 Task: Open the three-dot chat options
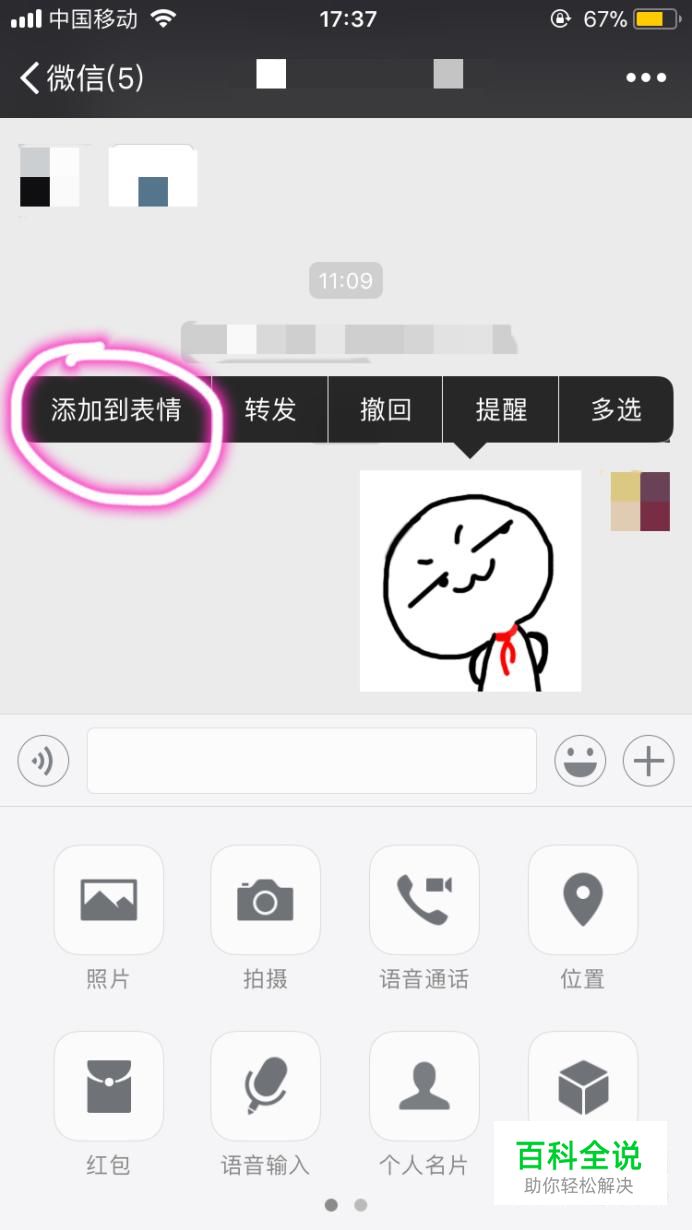(646, 78)
